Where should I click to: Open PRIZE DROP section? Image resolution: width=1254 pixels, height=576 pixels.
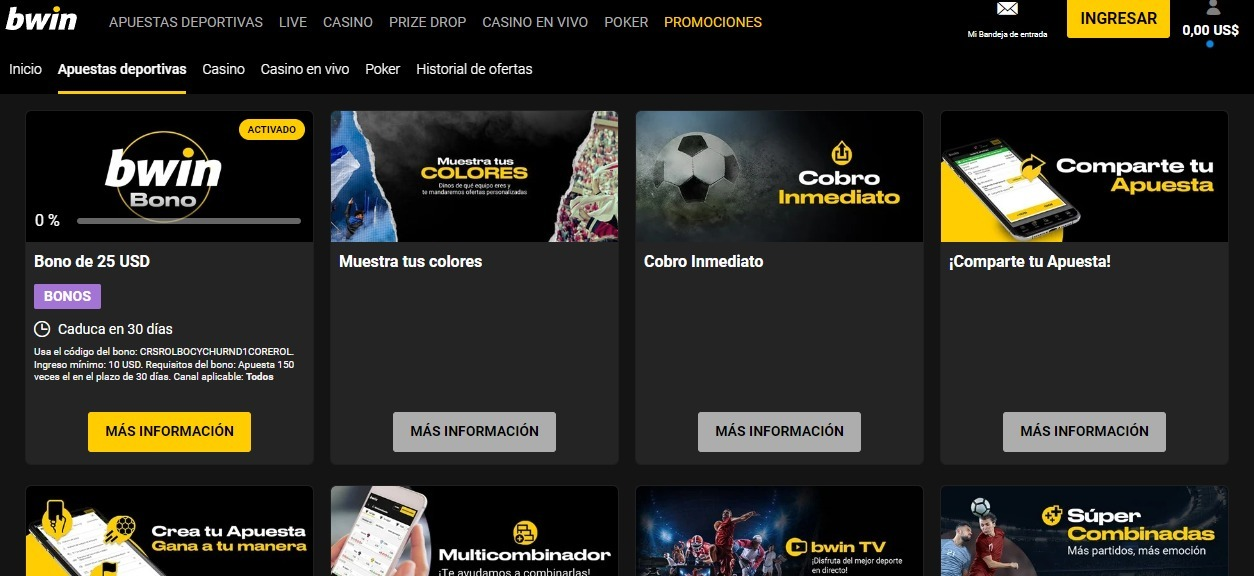pos(427,22)
